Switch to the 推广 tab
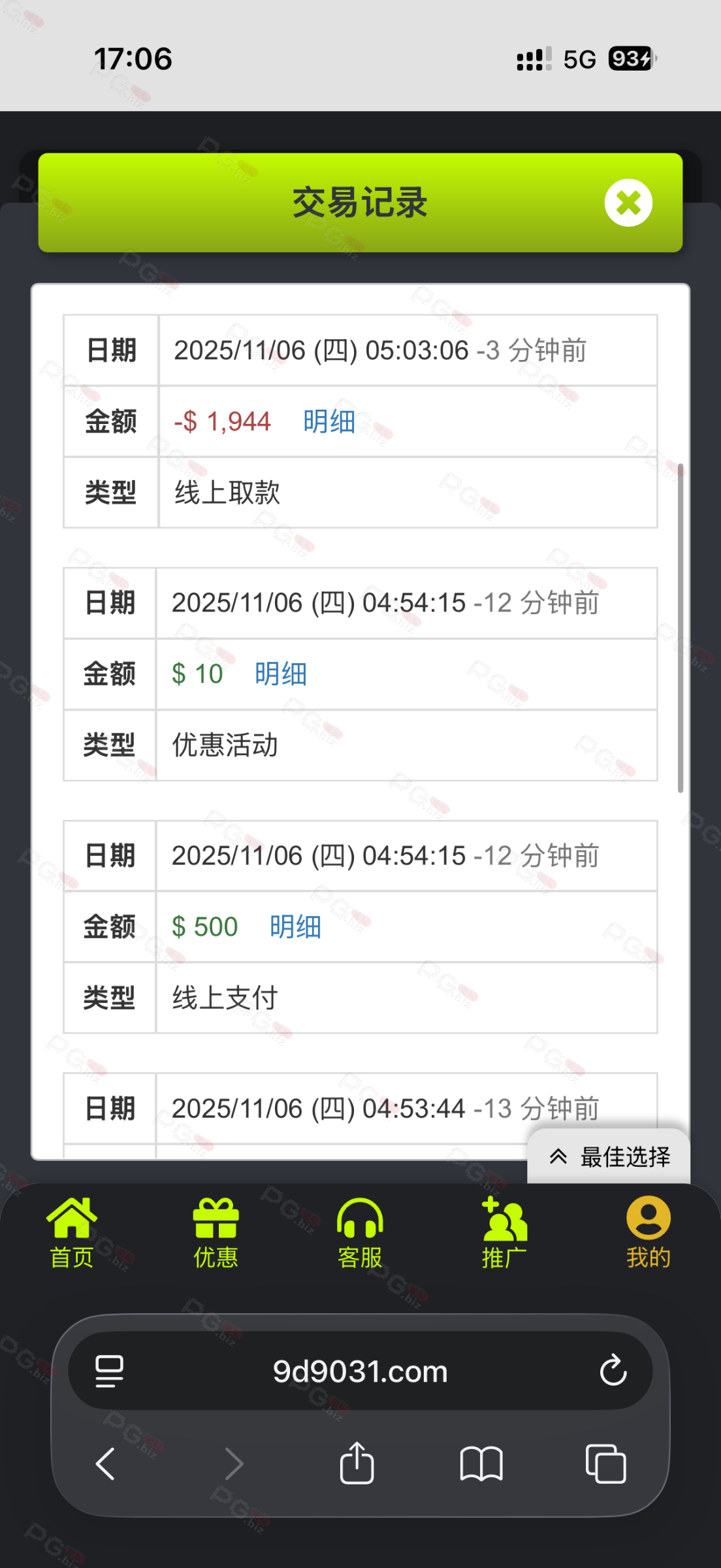The height and width of the screenshot is (1568, 721). tap(504, 1232)
